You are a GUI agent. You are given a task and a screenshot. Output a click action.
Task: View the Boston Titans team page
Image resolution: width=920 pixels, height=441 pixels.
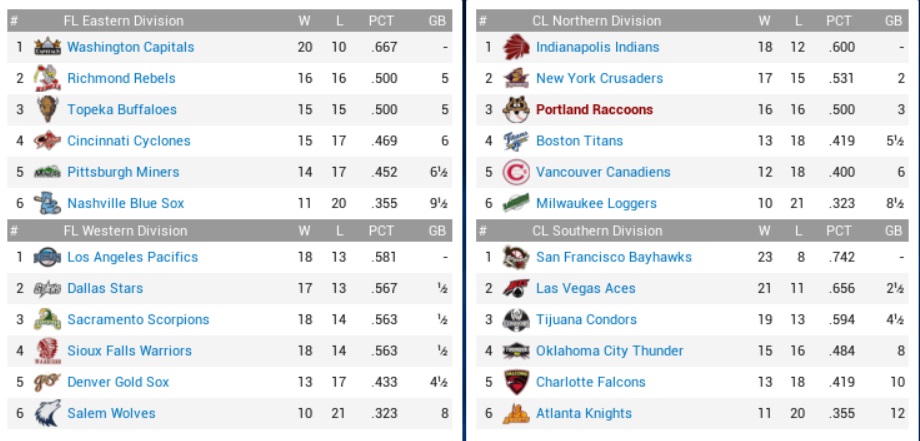tap(579, 141)
